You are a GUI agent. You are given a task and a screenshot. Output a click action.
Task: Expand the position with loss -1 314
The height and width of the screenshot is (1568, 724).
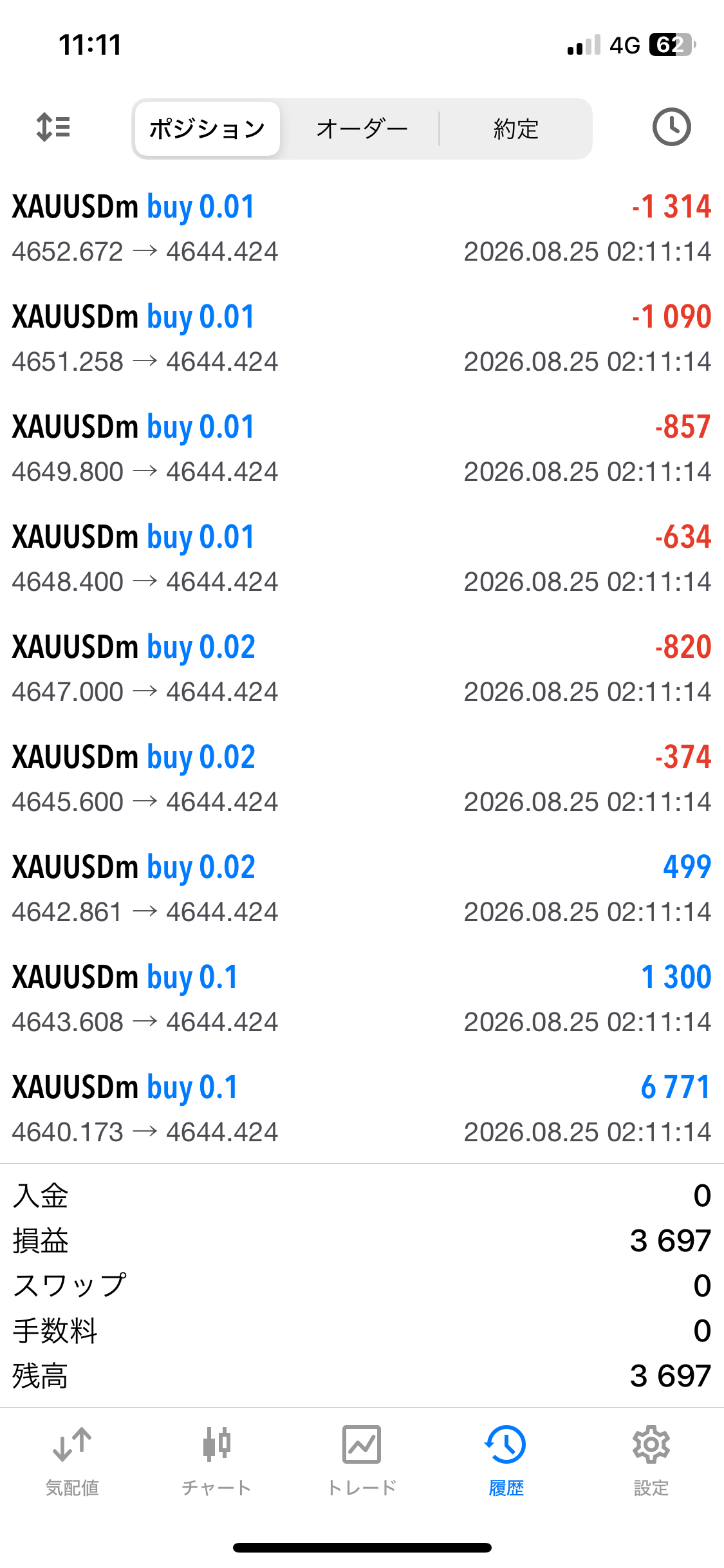[362, 229]
